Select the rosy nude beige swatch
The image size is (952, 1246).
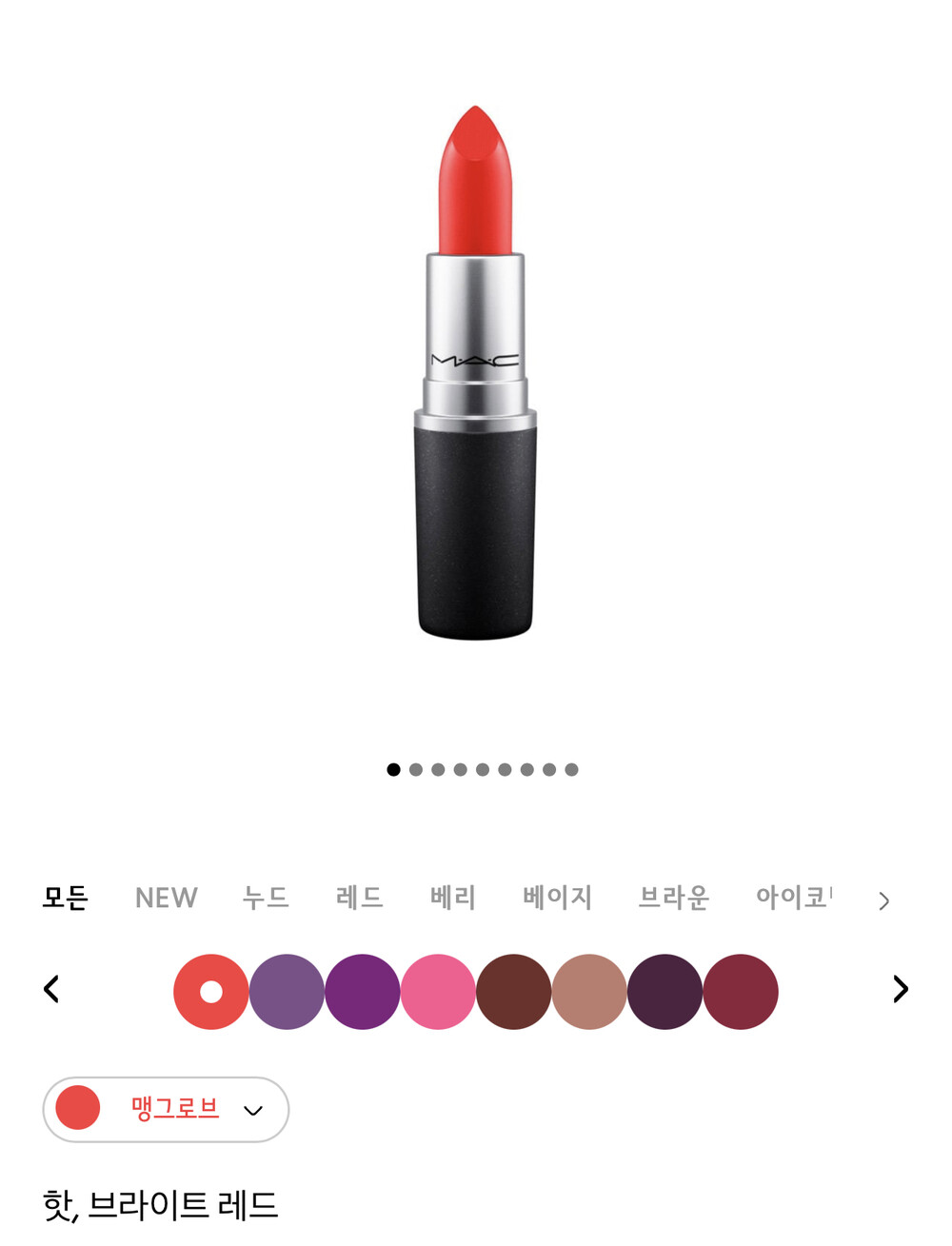tap(589, 992)
